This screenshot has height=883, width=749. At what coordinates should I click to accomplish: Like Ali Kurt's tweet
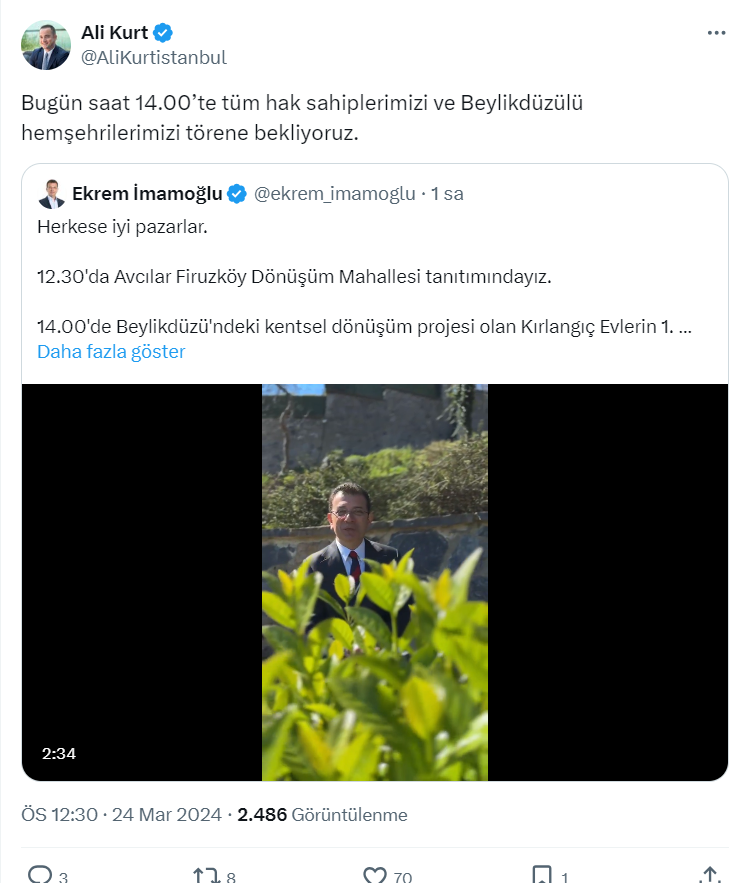point(374,875)
